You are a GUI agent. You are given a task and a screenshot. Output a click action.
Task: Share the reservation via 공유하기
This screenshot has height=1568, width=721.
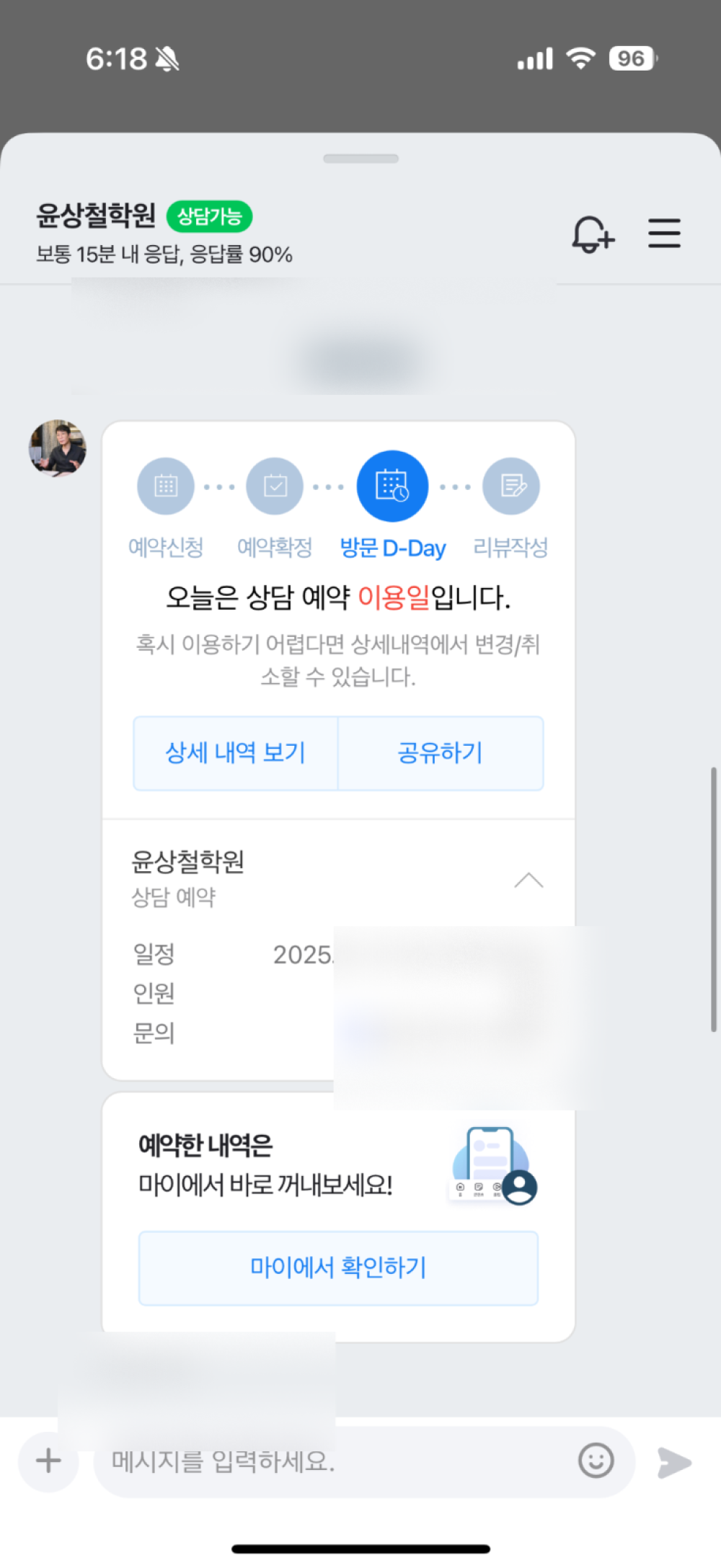(441, 753)
